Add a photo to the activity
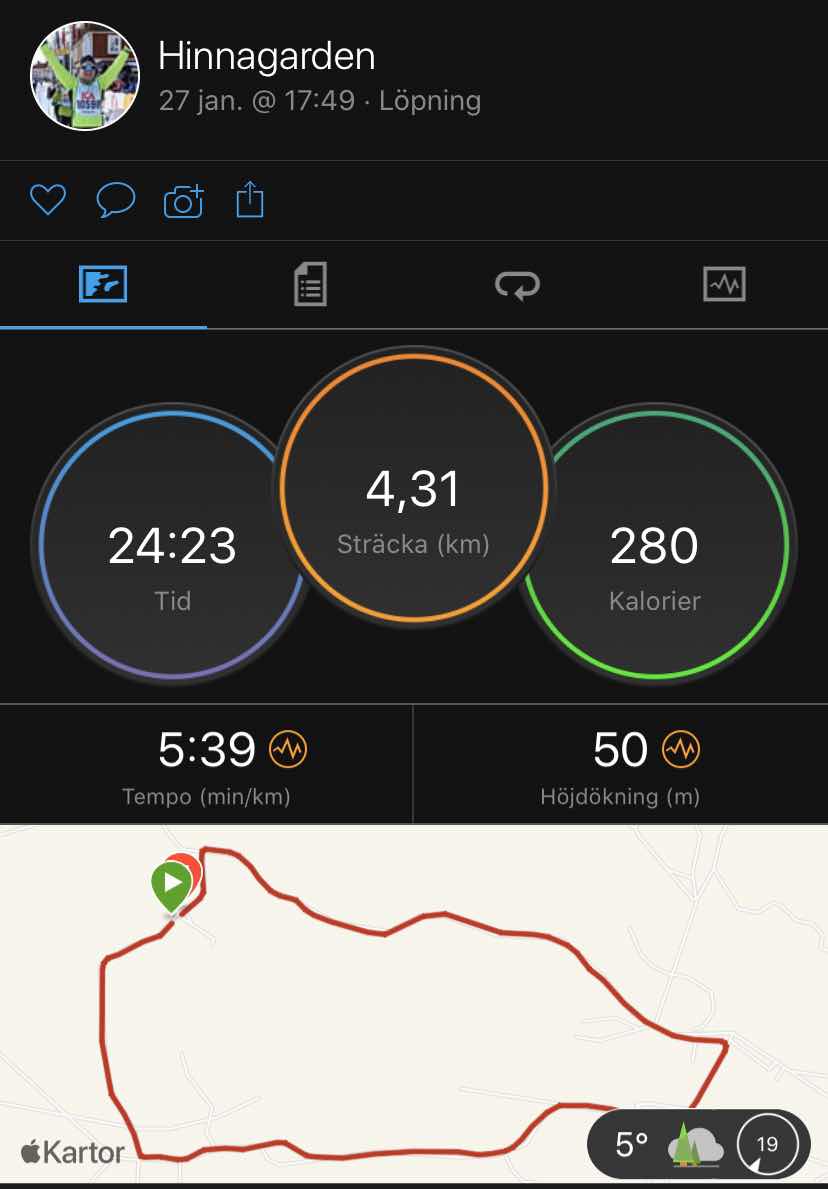Viewport: 828px width, 1189px height. (x=183, y=201)
